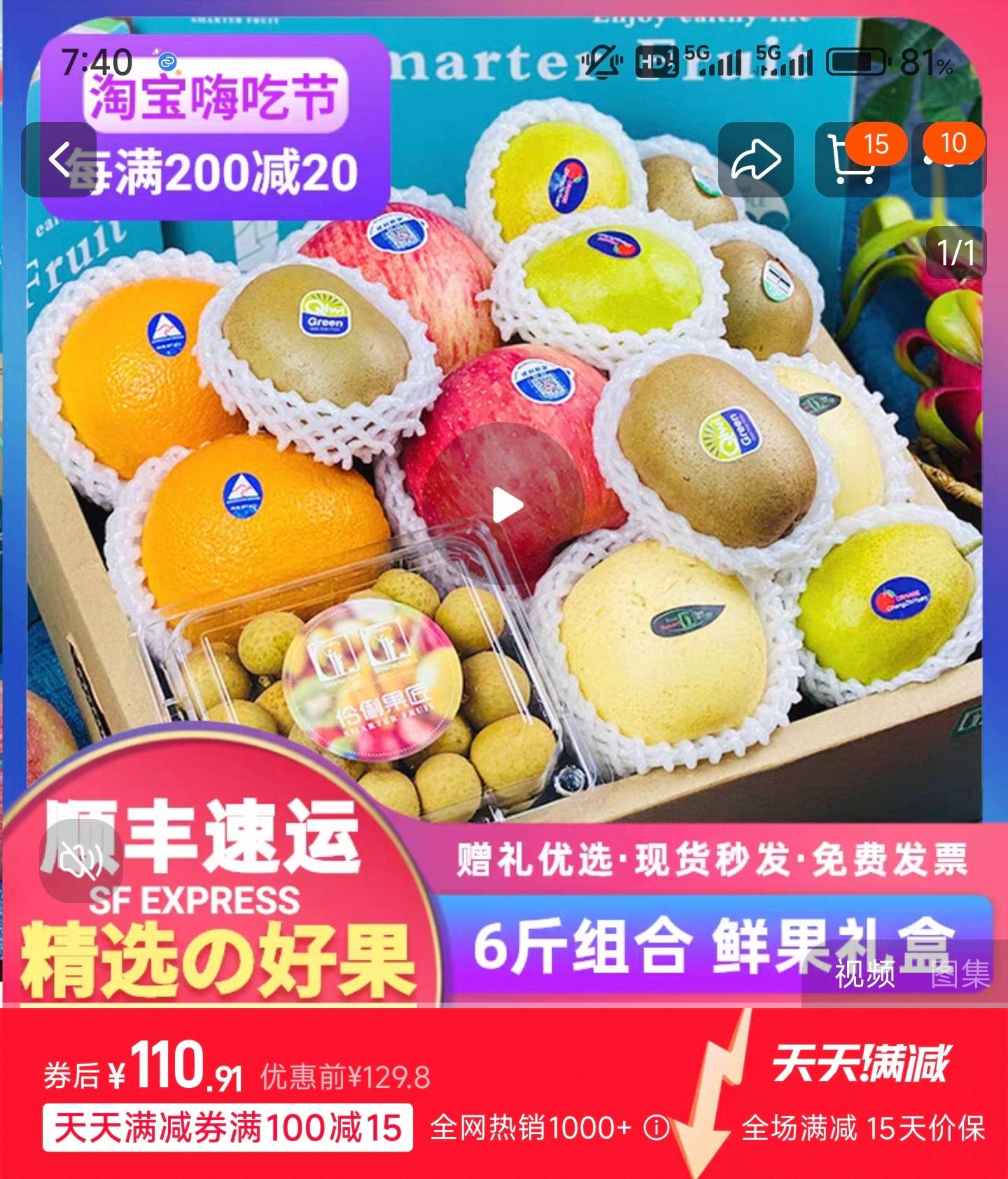Open the info icon beside 全网热销1000+
Screen dimensions: 1008x1179
tap(657, 1128)
